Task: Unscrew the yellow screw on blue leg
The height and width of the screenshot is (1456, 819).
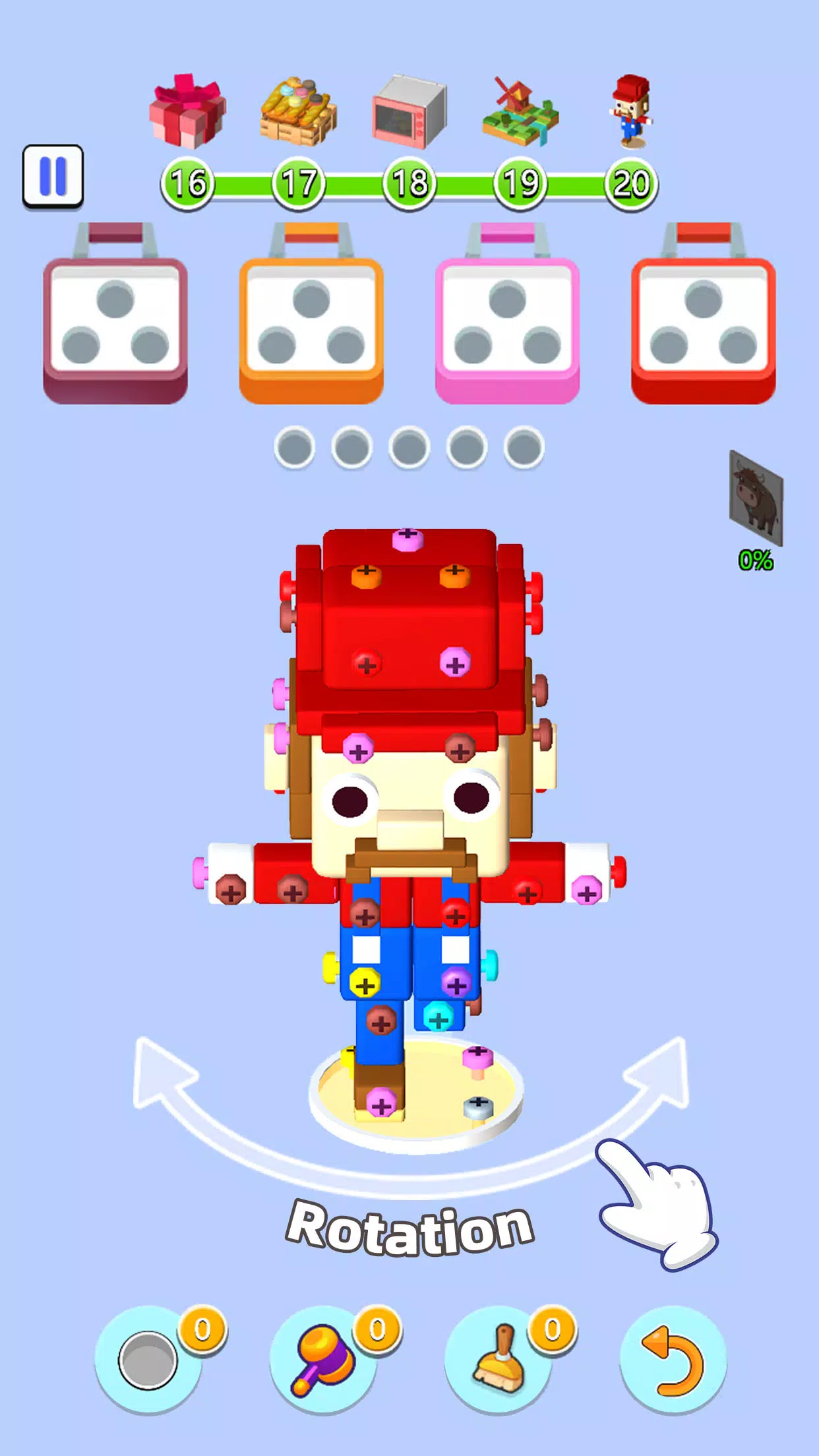Action: pyautogui.click(x=364, y=985)
